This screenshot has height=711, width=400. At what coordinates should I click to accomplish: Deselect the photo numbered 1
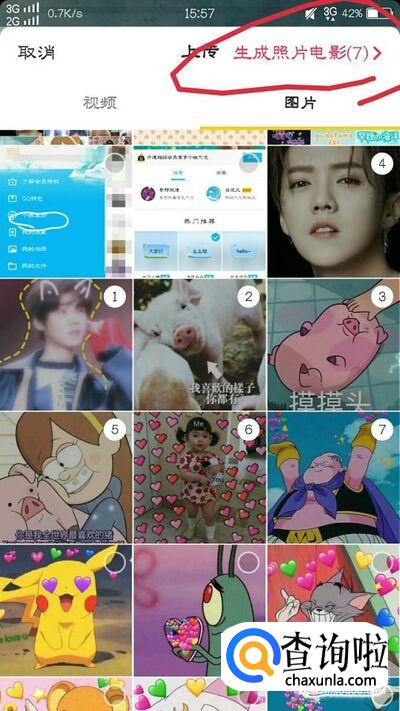[x=115, y=297]
